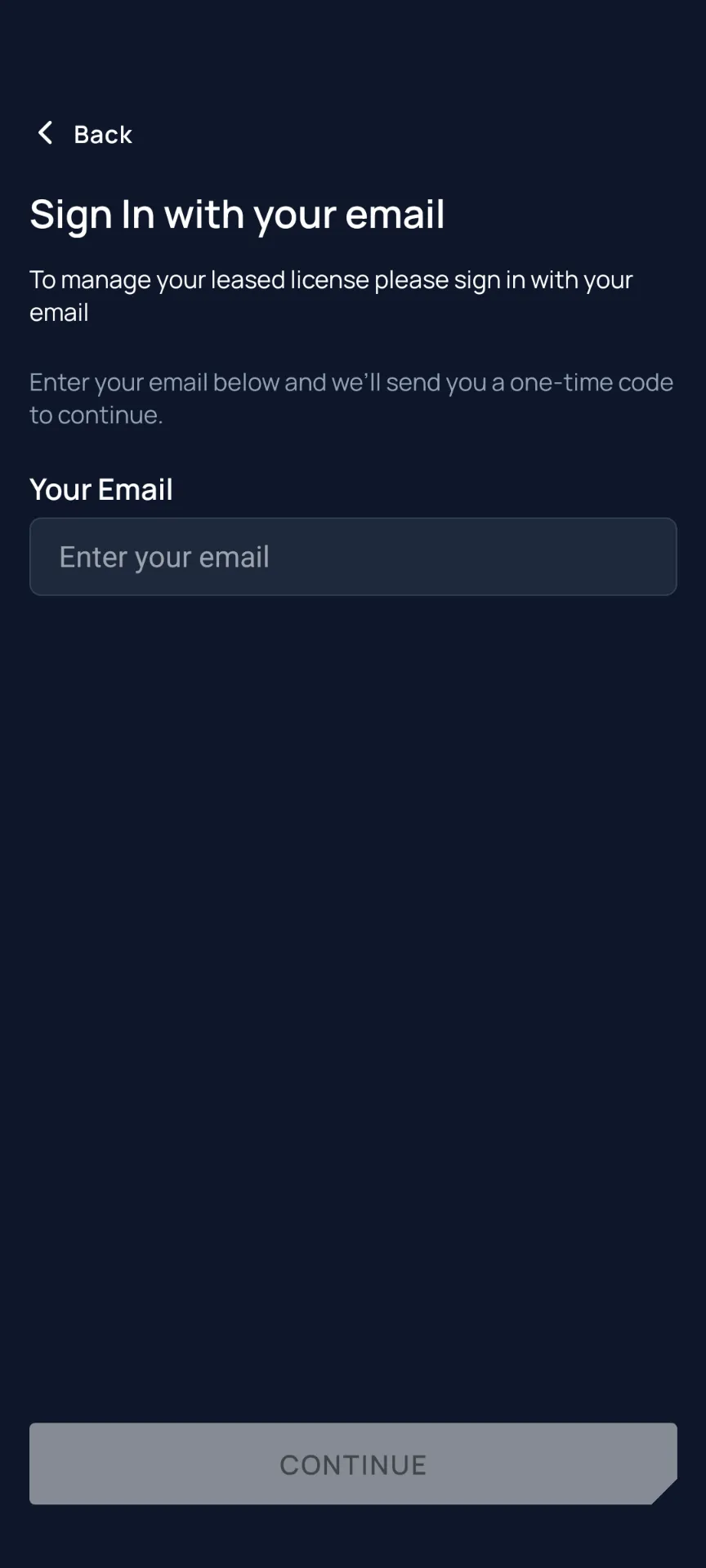Select the leased license description text

pos(330,295)
